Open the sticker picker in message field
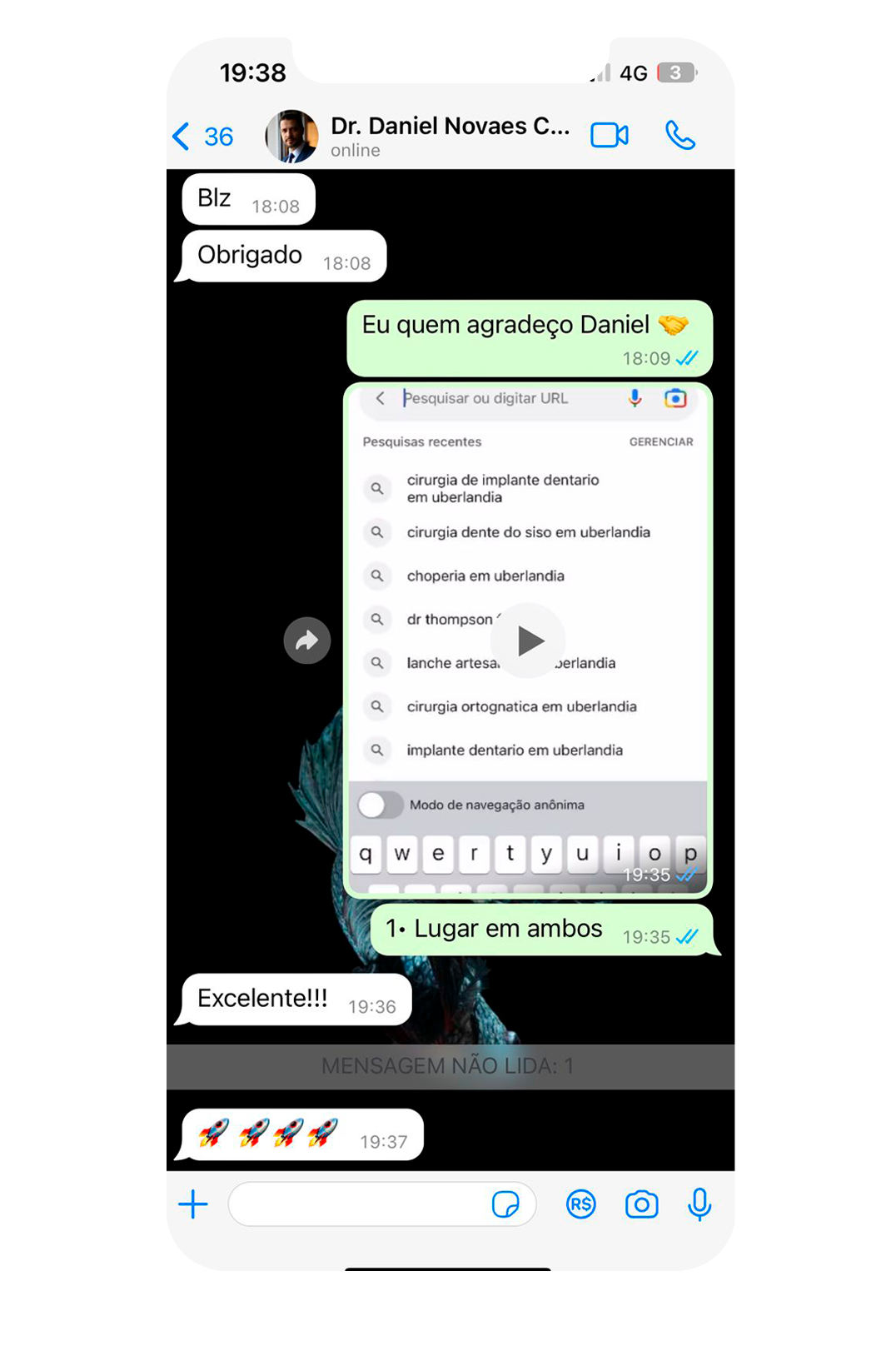This screenshot has width=896, height=1356. pos(505,1204)
